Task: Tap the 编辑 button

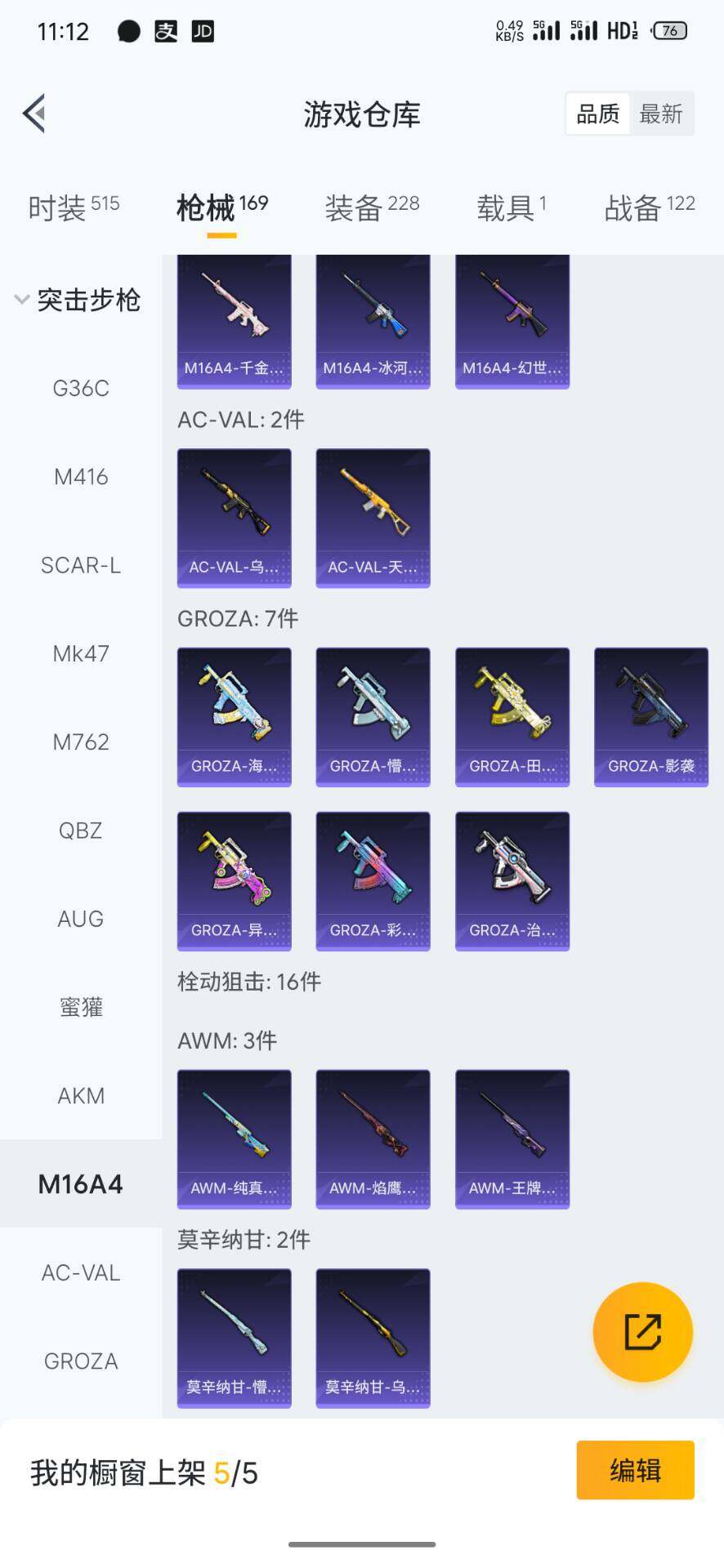Action: [x=635, y=1470]
